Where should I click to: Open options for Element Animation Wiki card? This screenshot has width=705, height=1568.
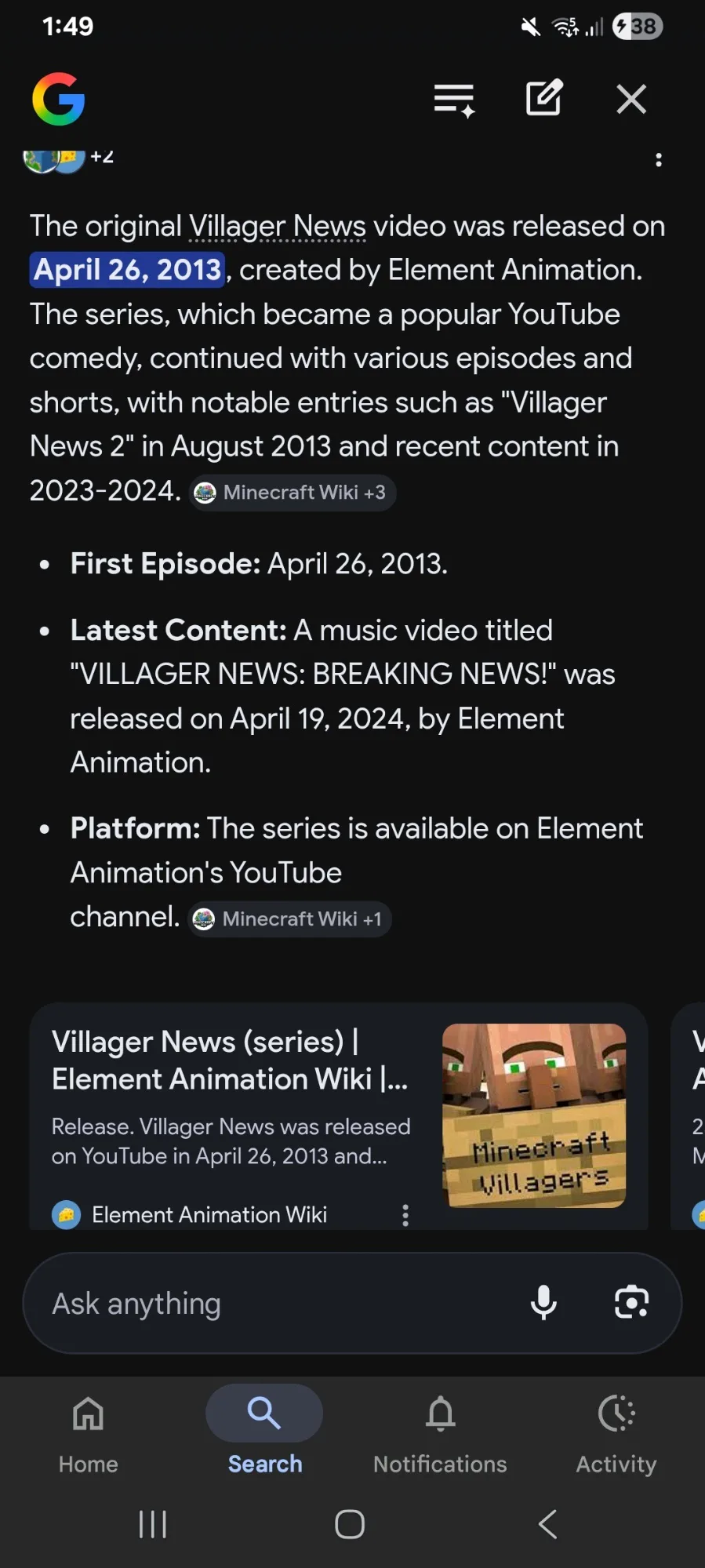(405, 1215)
